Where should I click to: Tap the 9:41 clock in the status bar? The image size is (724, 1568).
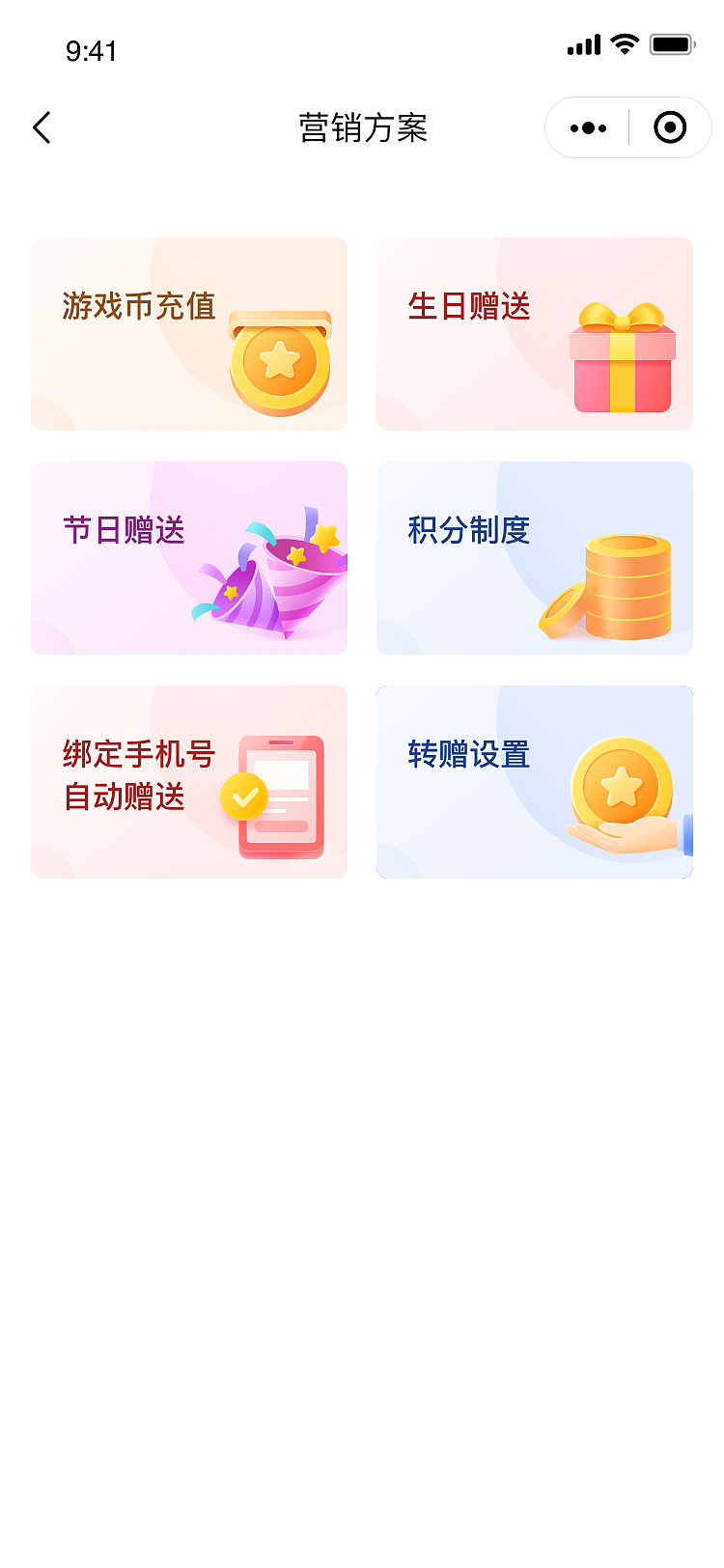click(x=92, y=50)
